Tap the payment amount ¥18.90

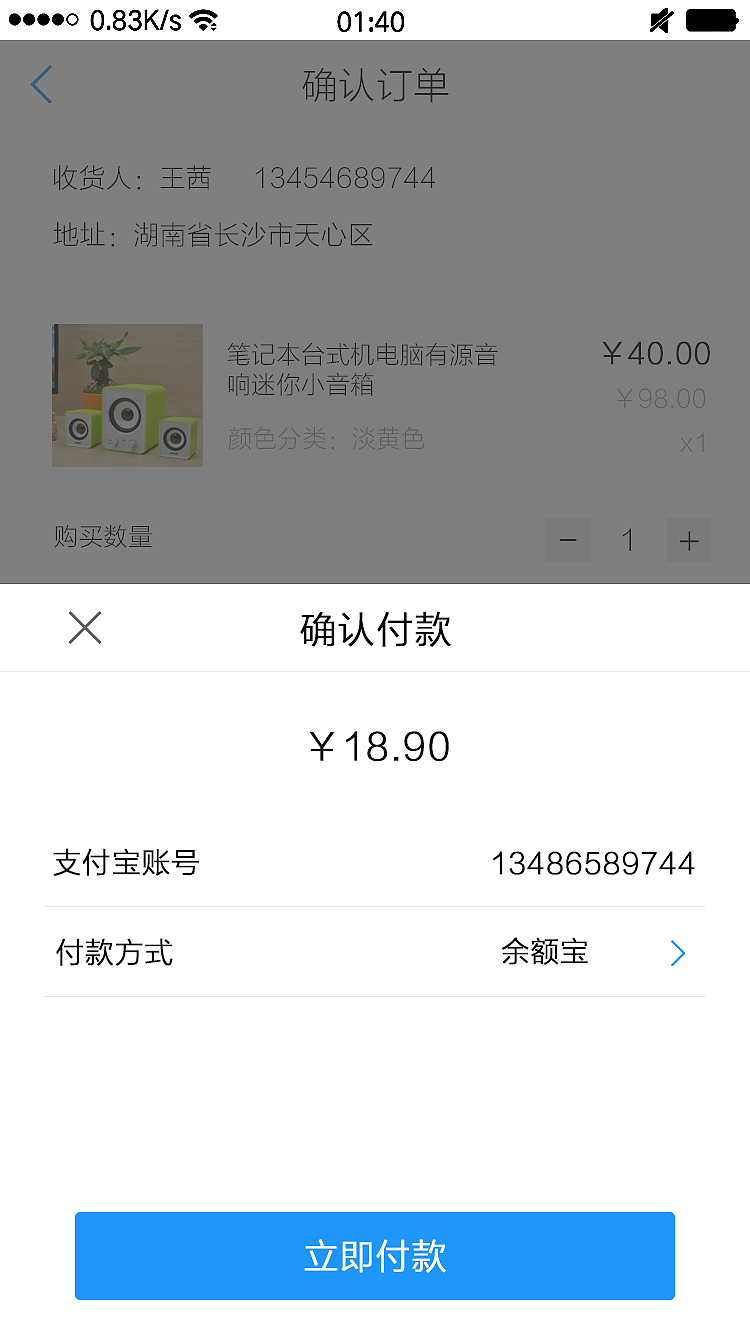378,745
